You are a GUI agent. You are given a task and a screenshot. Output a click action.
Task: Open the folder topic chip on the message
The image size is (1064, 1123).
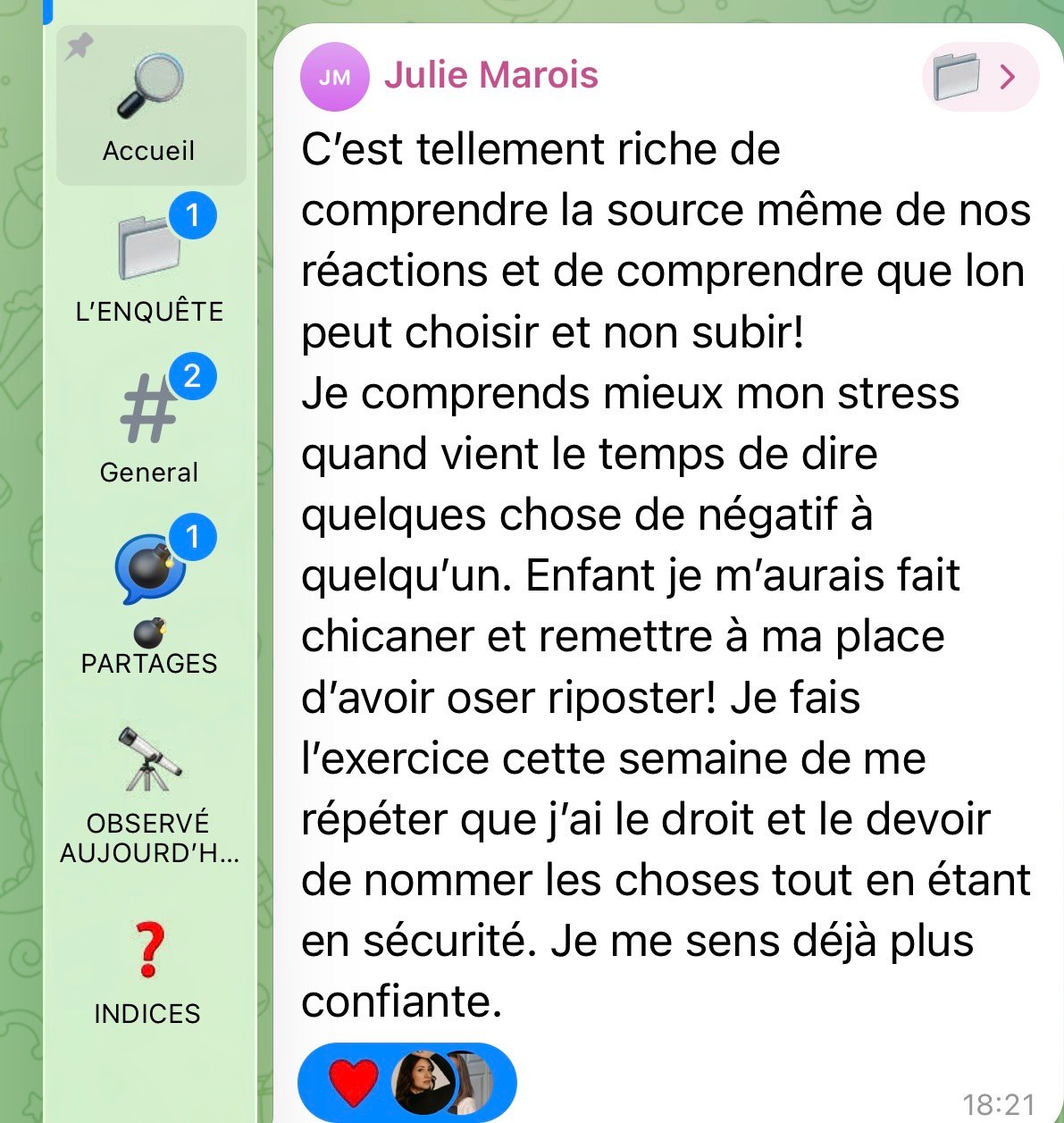click(980, 77)
